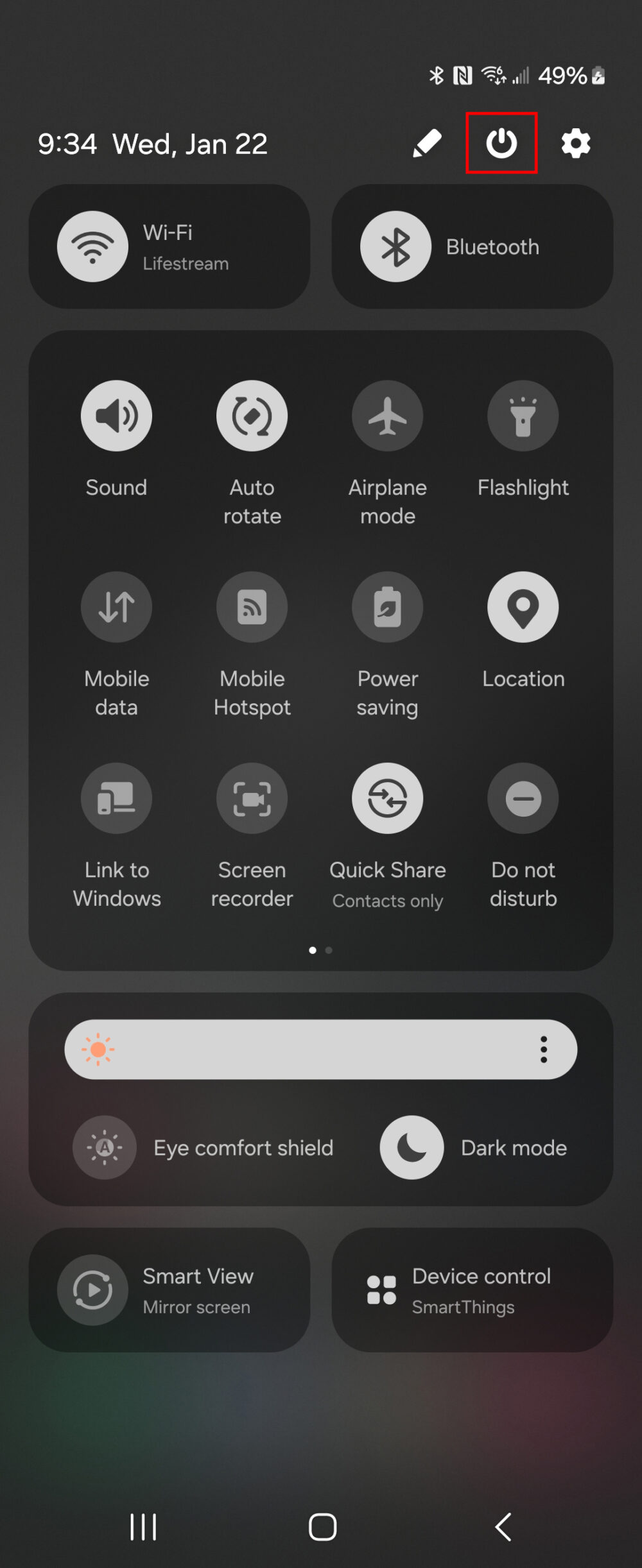Start the Screen recorder
The width and height of the screenshot is (642, 1568).
click(x=252, y=798)
